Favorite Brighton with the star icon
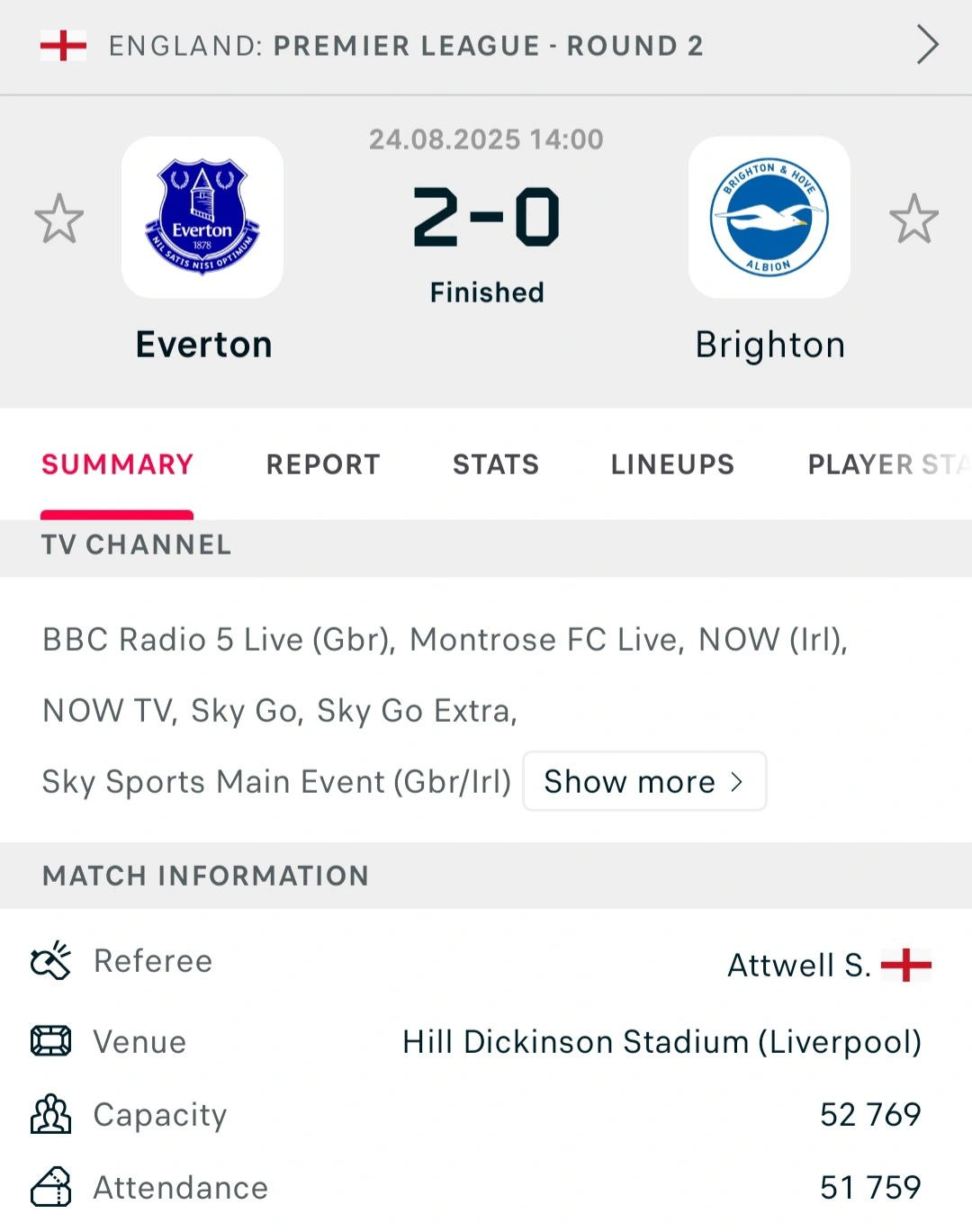This screenshot has width=972, height=1232. 913,219
